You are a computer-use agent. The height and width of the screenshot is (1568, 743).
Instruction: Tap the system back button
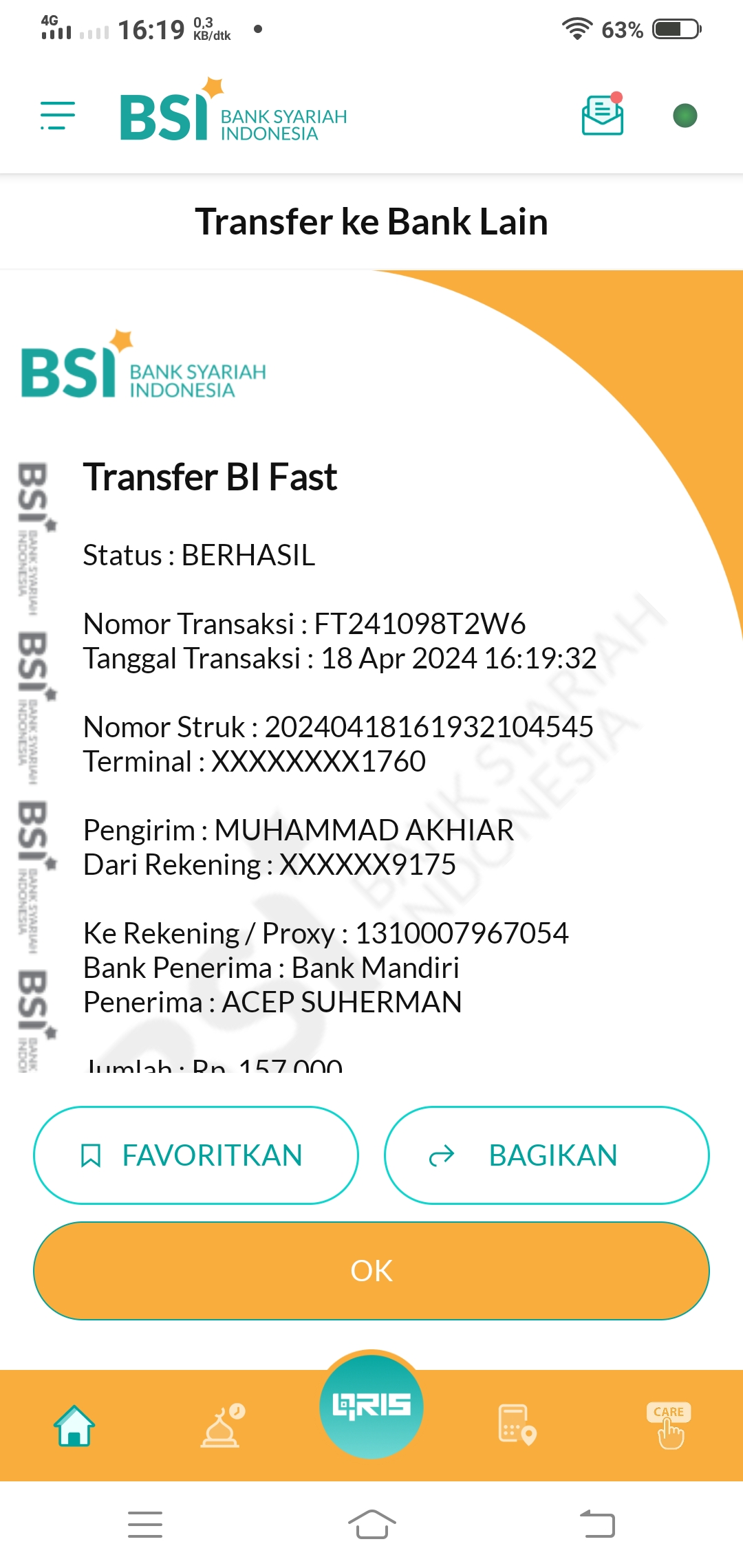click(x=597, y=1524)
